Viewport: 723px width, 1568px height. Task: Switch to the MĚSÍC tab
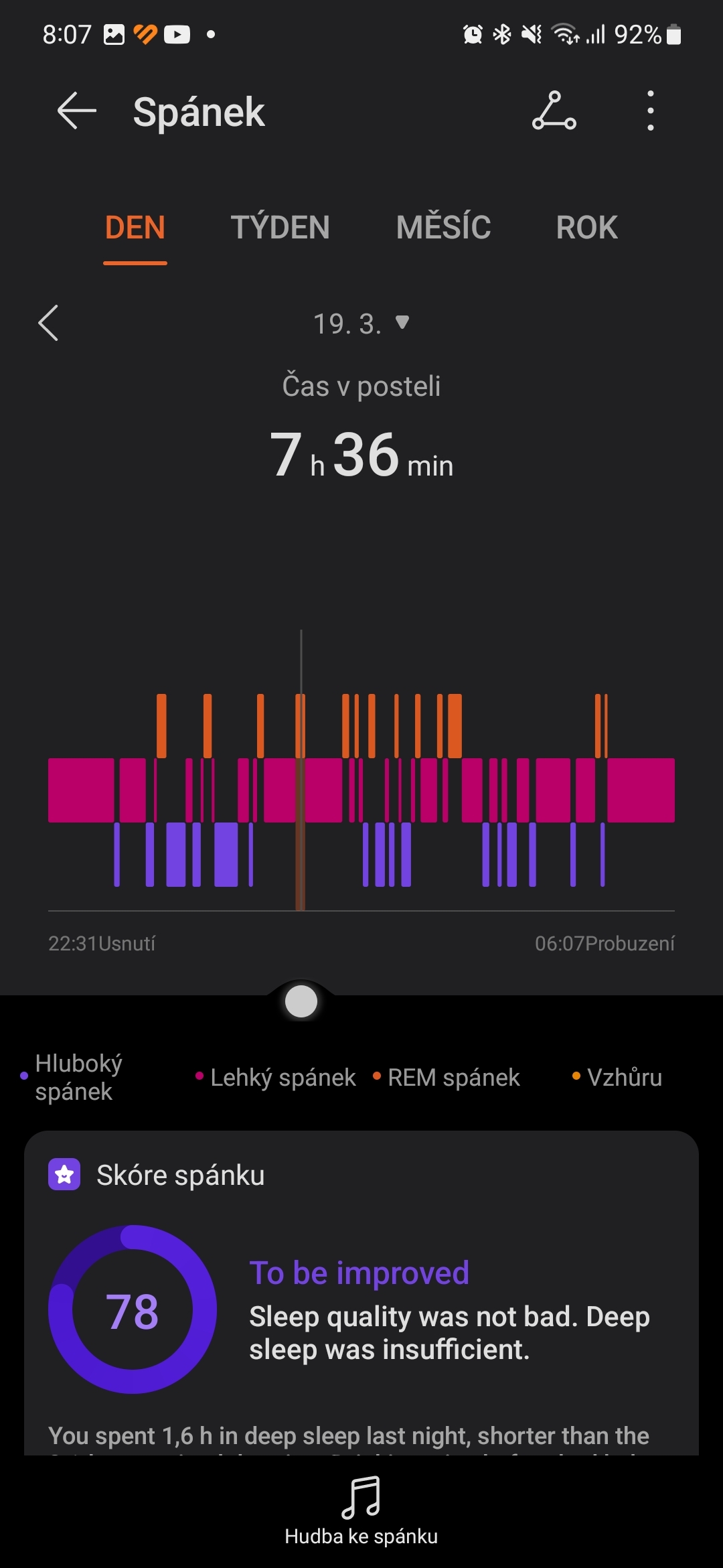[x=443, y=228]
